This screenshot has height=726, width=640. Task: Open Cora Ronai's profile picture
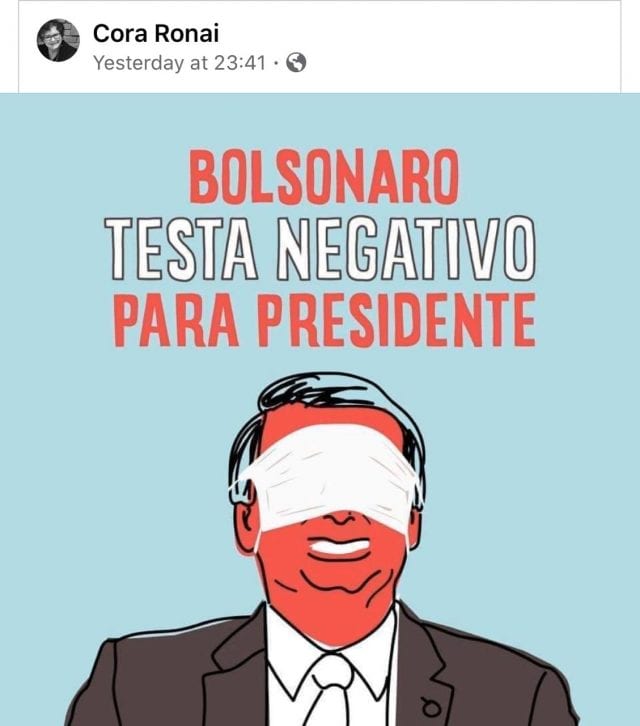(57, 41)
